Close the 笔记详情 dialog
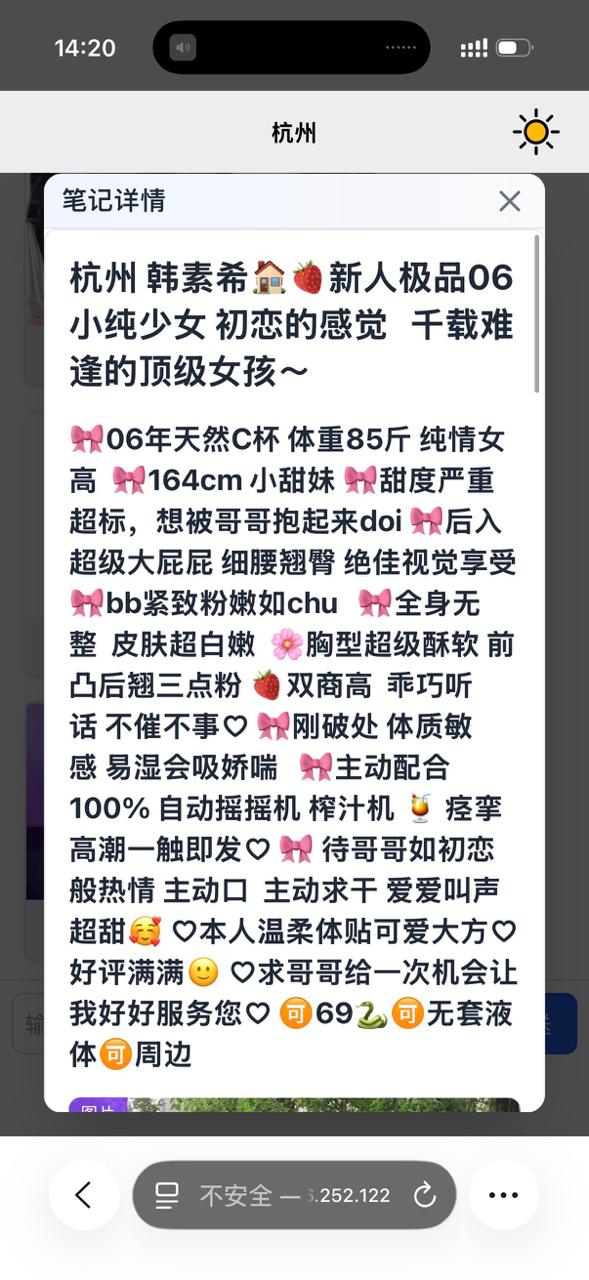589x1280 pixels. point(510,201)
